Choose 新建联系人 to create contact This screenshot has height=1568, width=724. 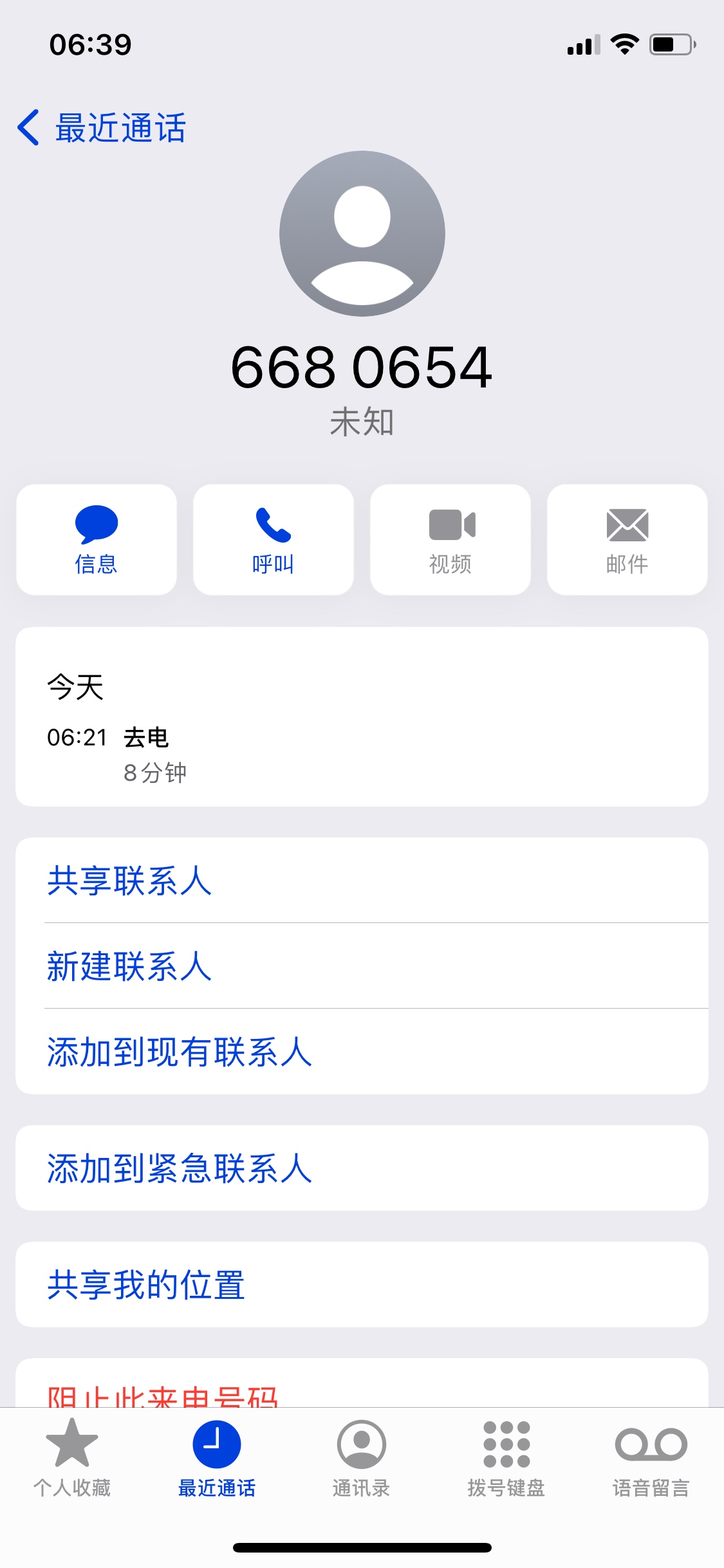click(x=129, y=966)
